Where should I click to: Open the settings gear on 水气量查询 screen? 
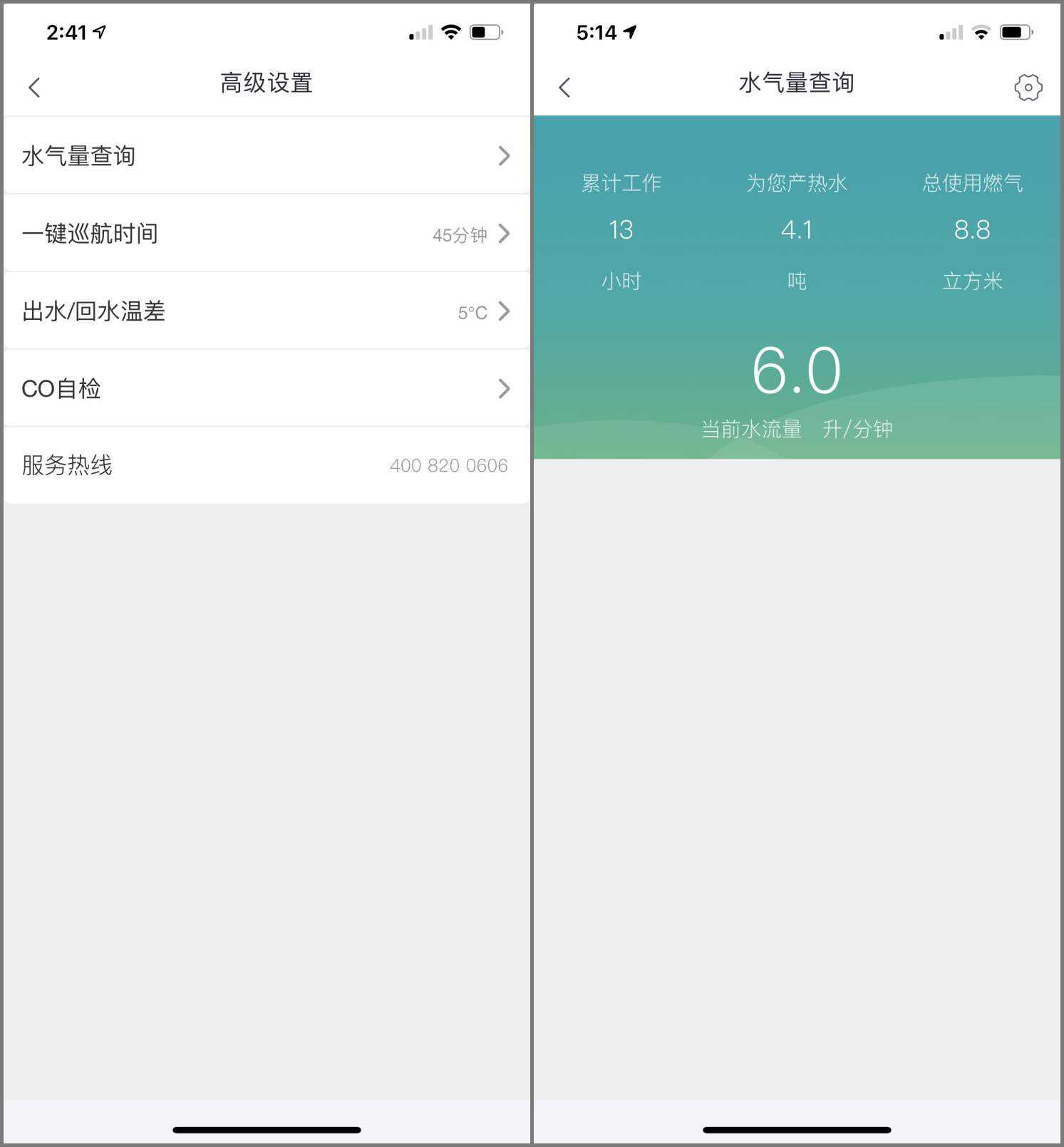1028,87
